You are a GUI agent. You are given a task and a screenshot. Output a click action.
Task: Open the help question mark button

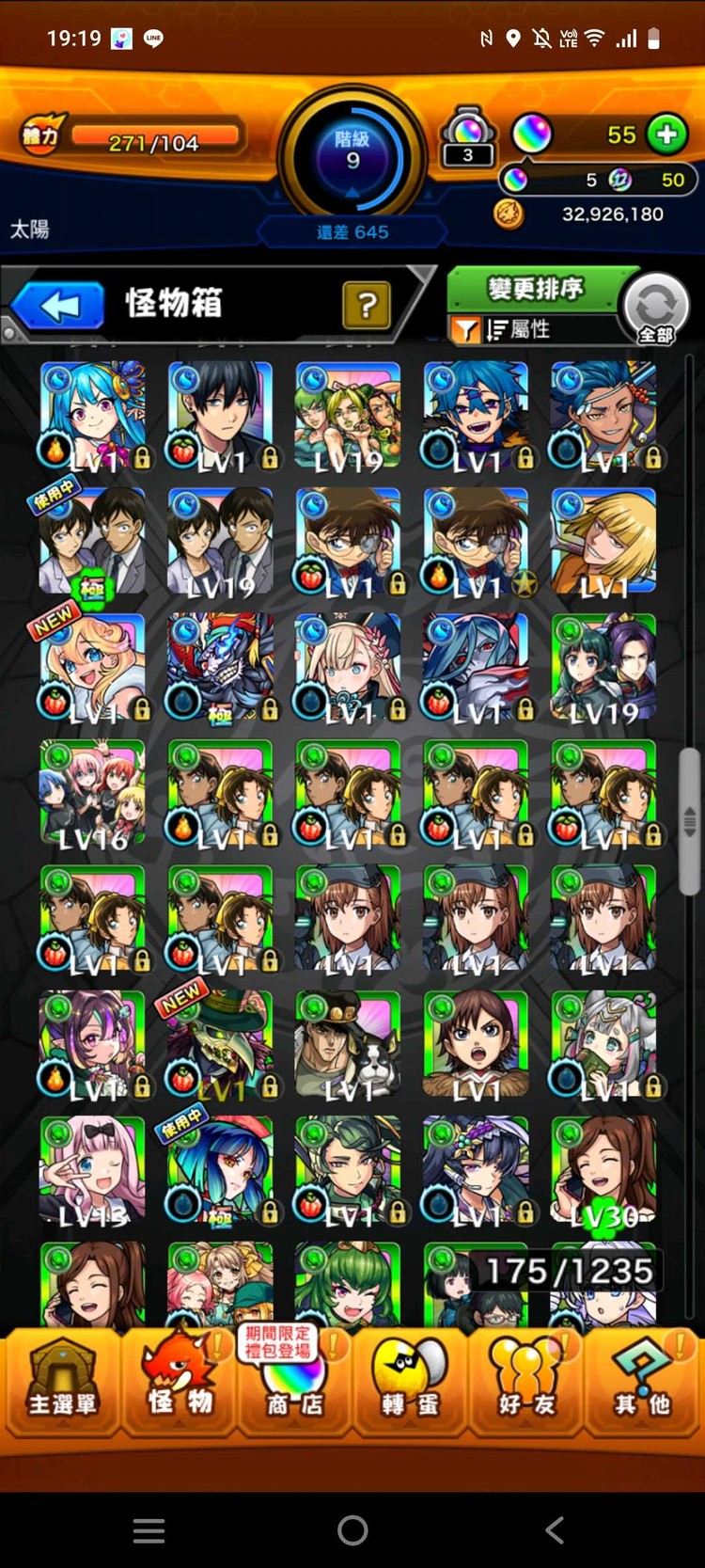click(x=367, y=305)
